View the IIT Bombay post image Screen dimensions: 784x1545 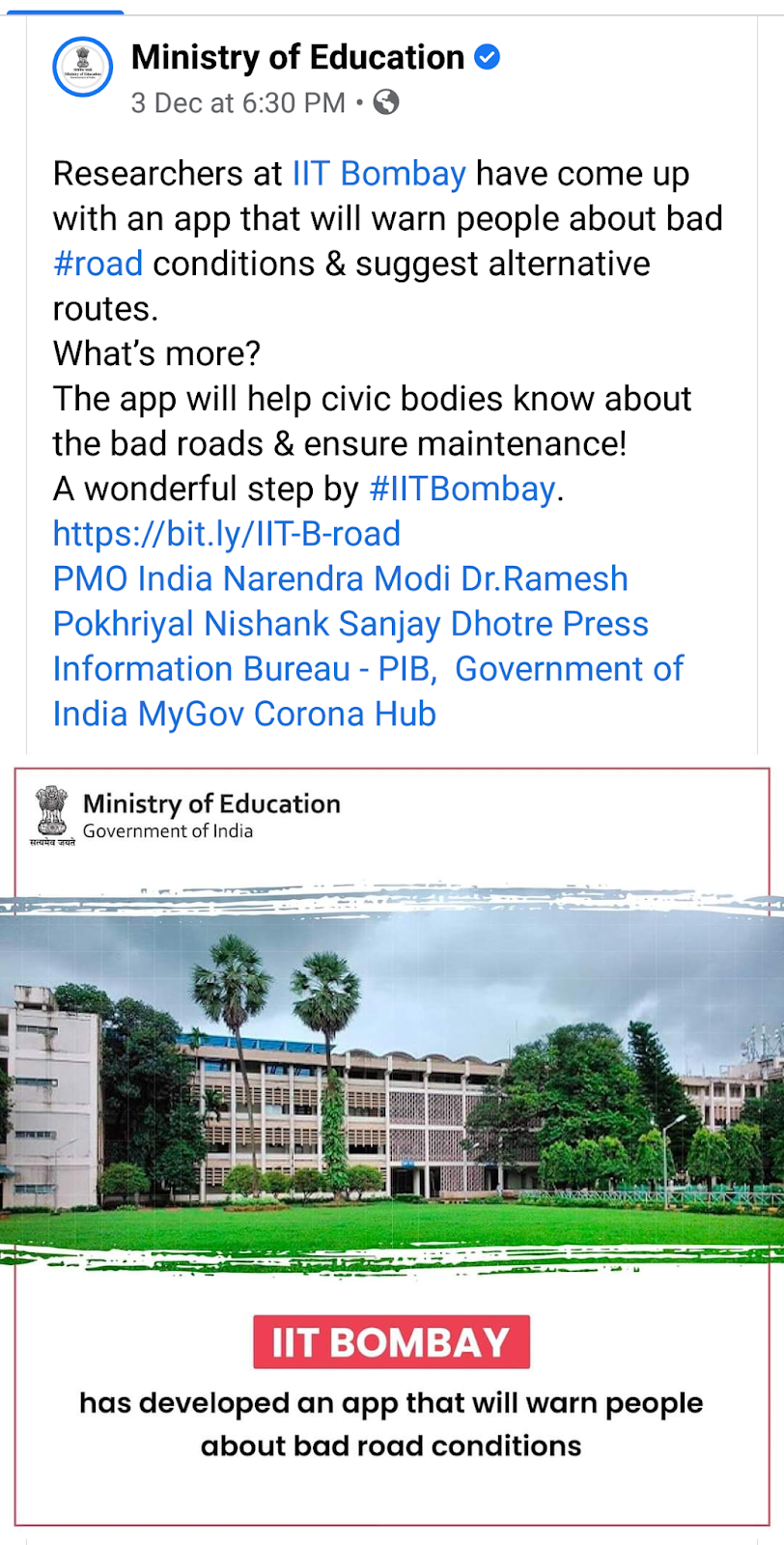point(392,1146)
